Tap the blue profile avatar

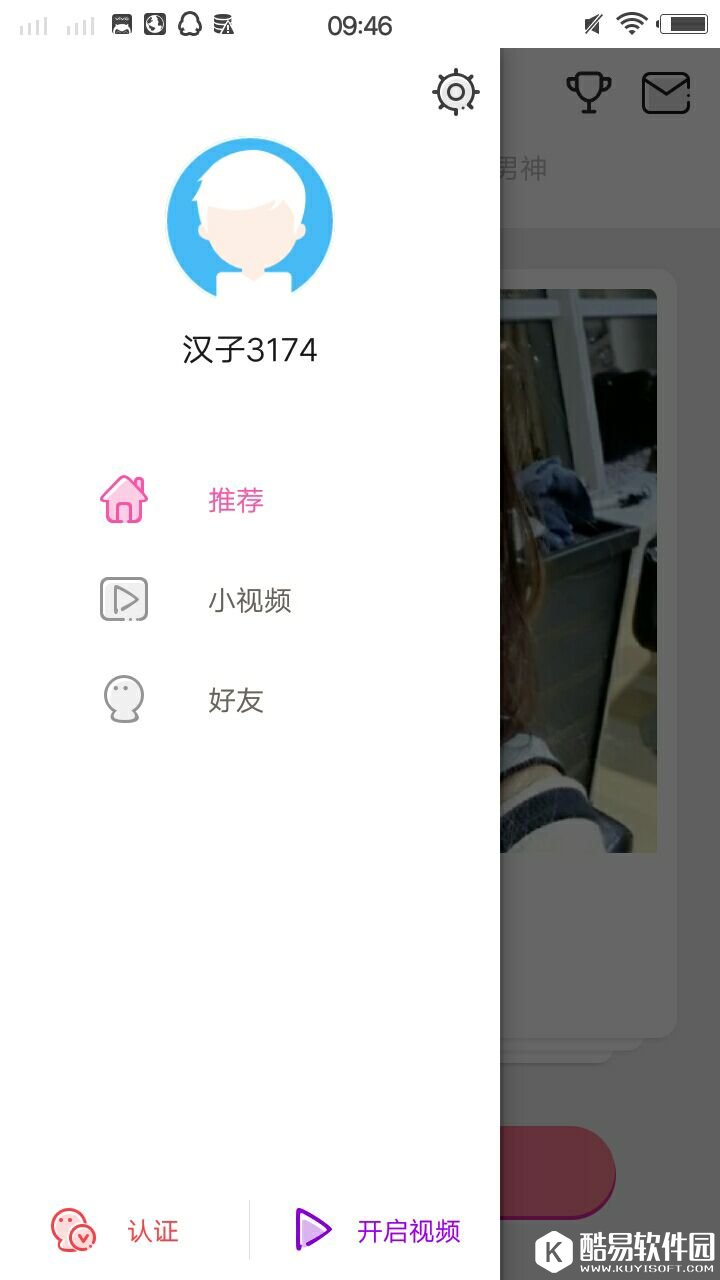pyautogui.click(x=249, y=218)
